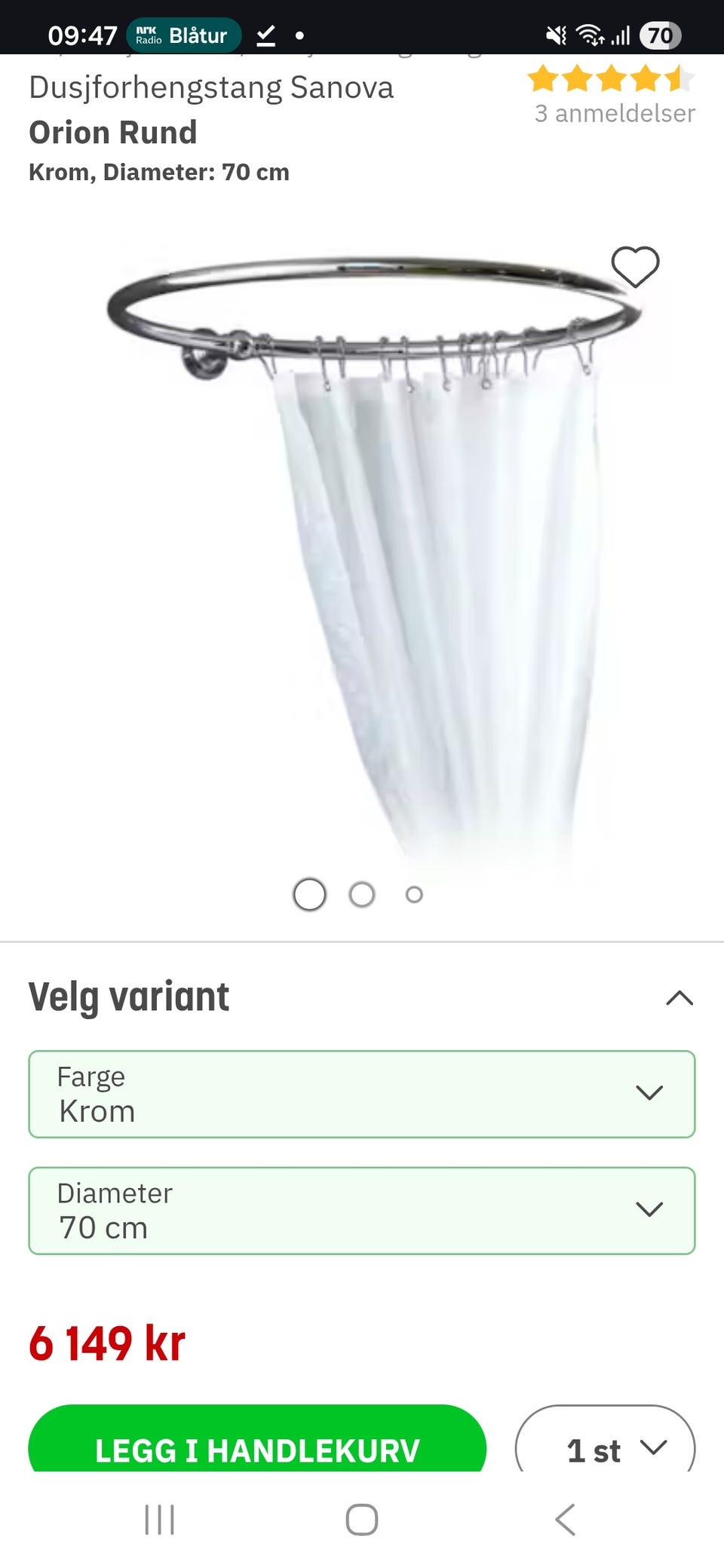
Task: Open recent apps with the recents button
Action: (159, 1520)
